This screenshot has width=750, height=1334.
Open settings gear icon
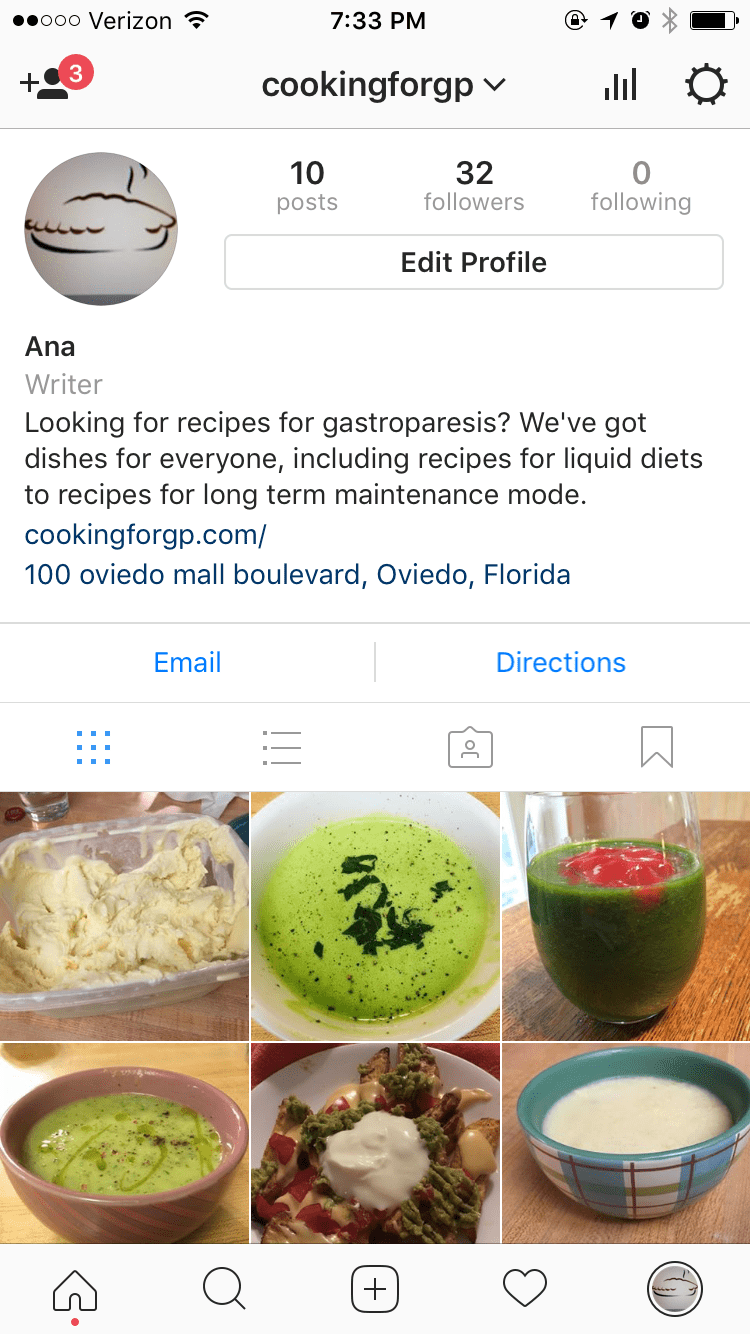pos(706,86)
